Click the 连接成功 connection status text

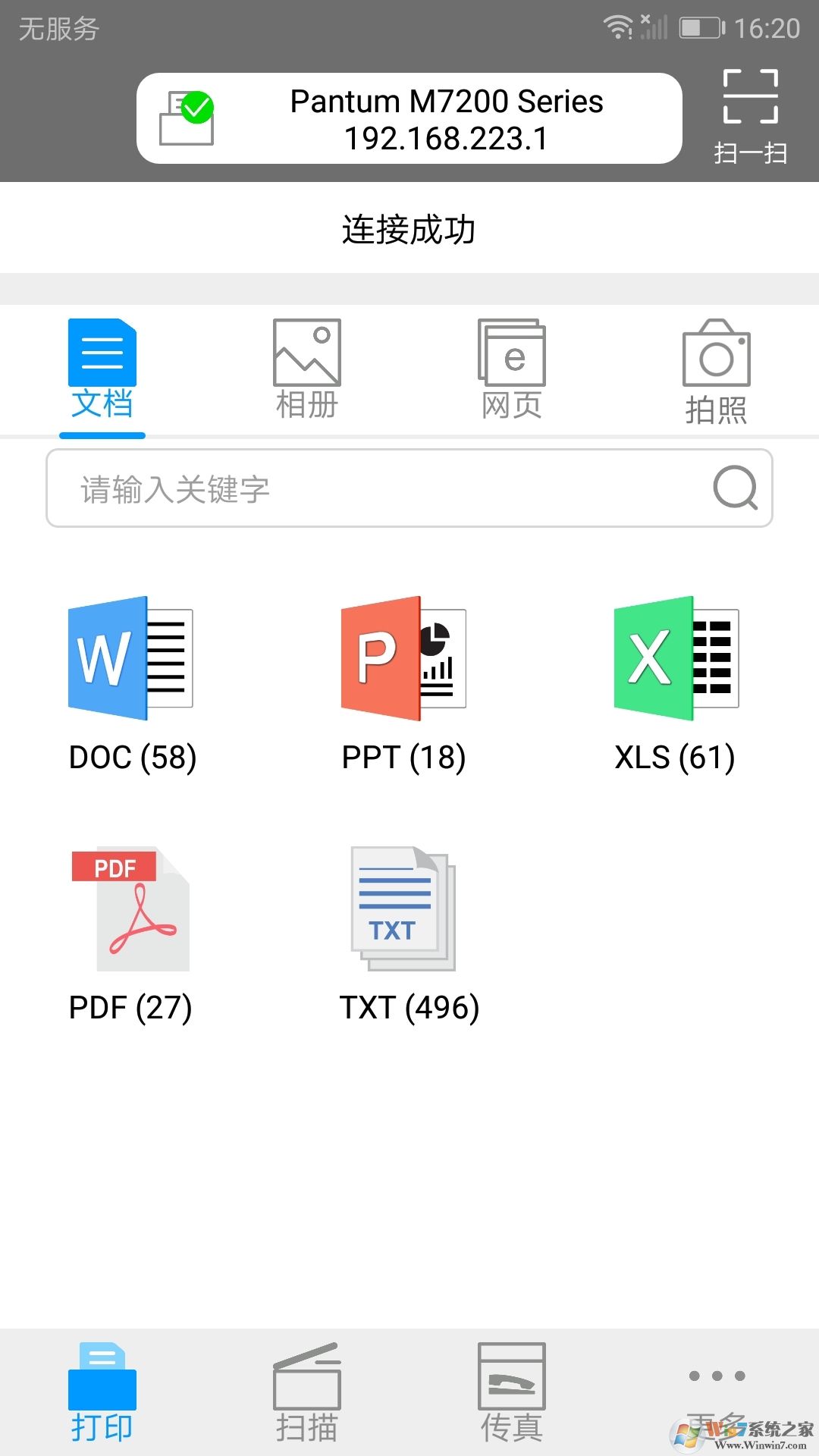click(x=409, y=229)
